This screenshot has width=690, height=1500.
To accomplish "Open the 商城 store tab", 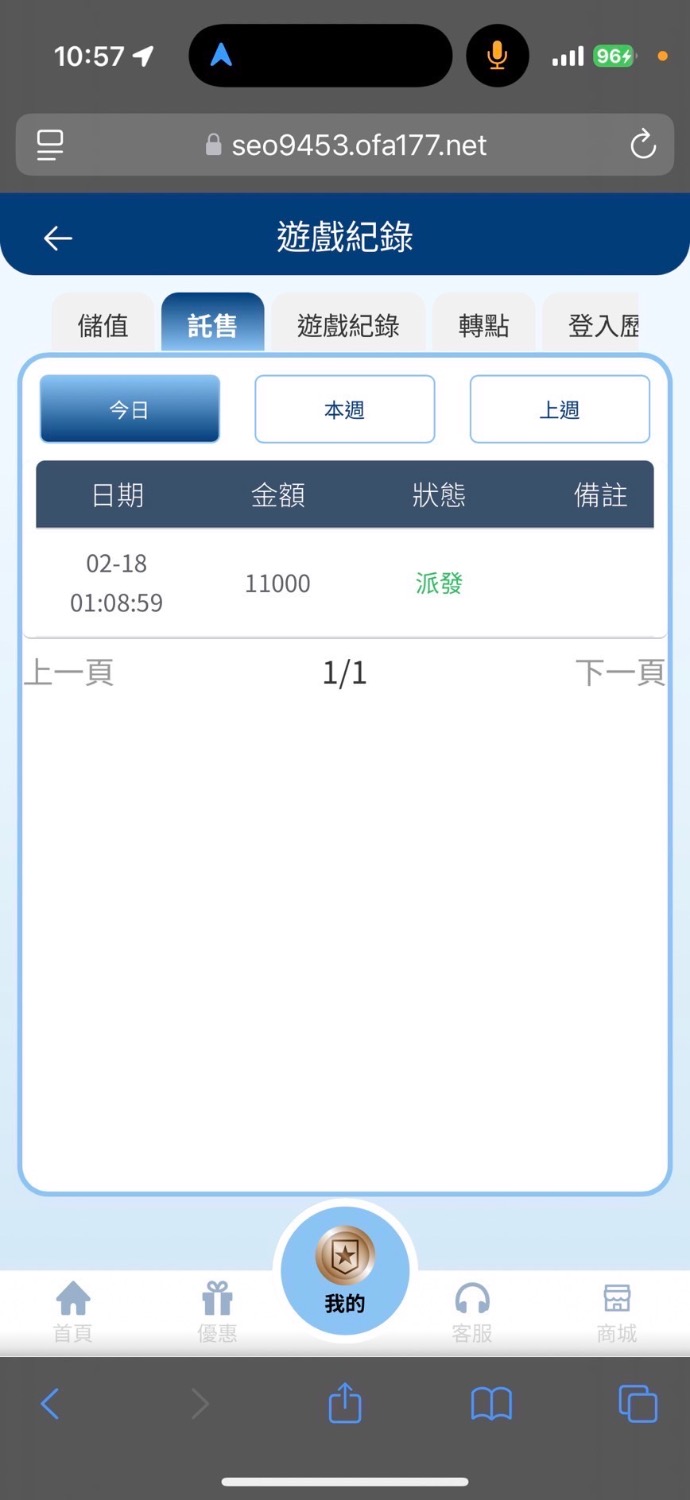I will 616,1312.
